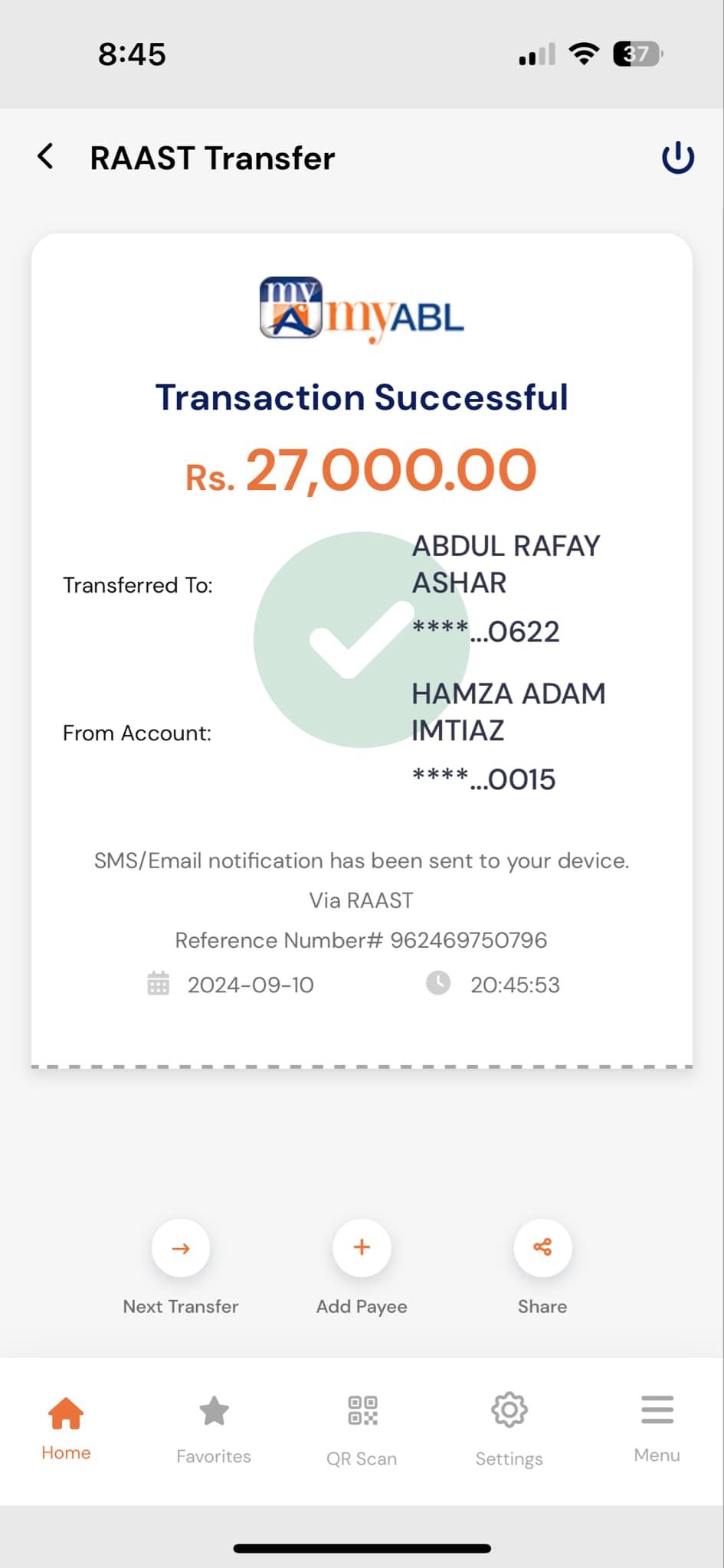This screenshot has width=724, height=1568.
Task: Go back from RAAST Transfer screen
Action: click(x=46, y=157)
